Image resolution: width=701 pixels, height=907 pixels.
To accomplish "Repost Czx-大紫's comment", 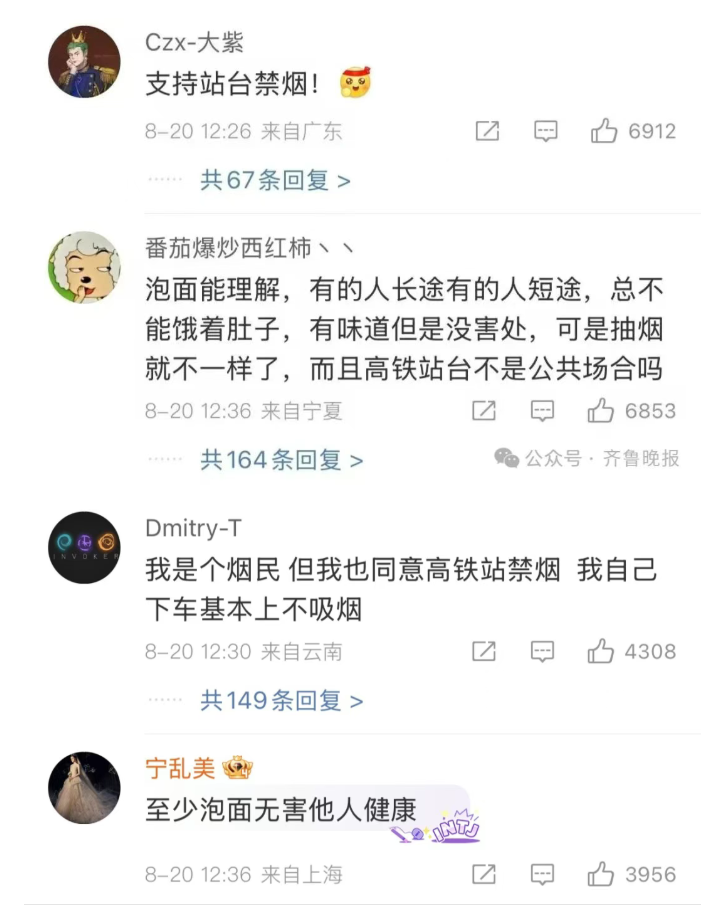I will click(487, 131).
